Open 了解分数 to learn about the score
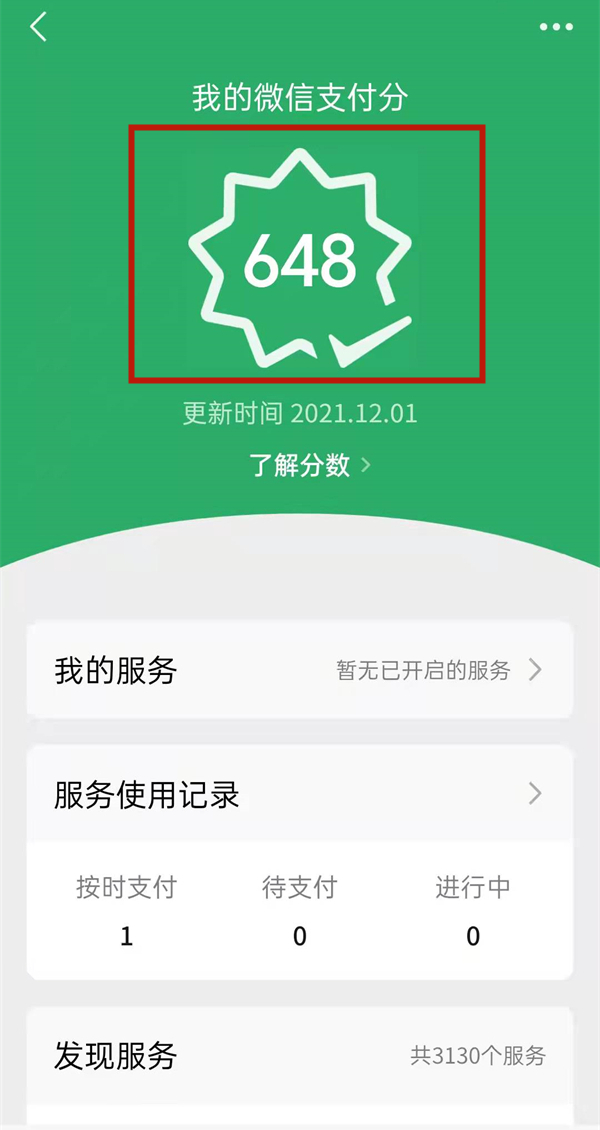The width and height of the screenshot is (600, 1130). pyautogui.click(x=309, y=465)
